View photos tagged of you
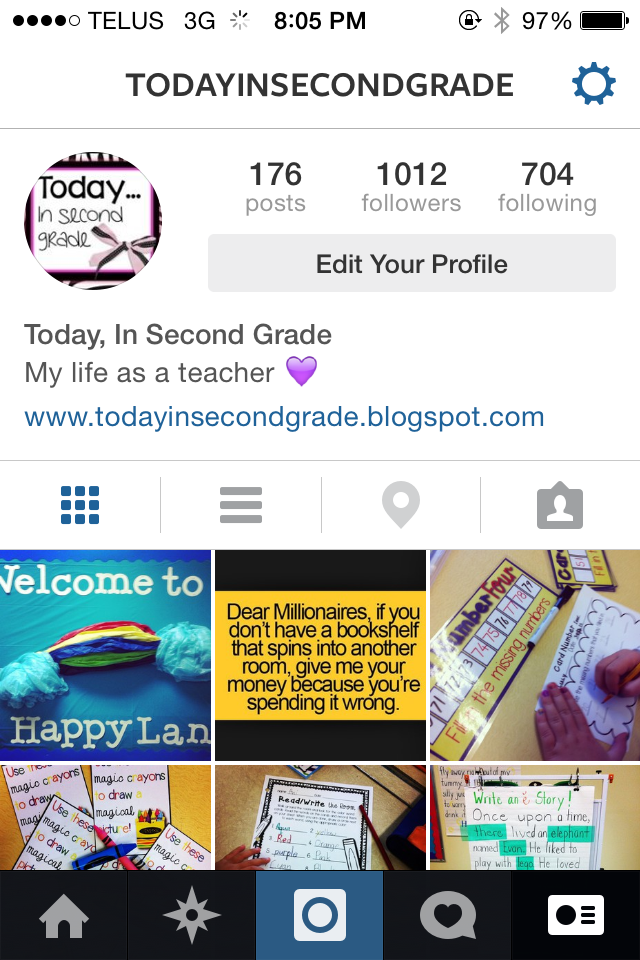 click(x=560, y=505)
